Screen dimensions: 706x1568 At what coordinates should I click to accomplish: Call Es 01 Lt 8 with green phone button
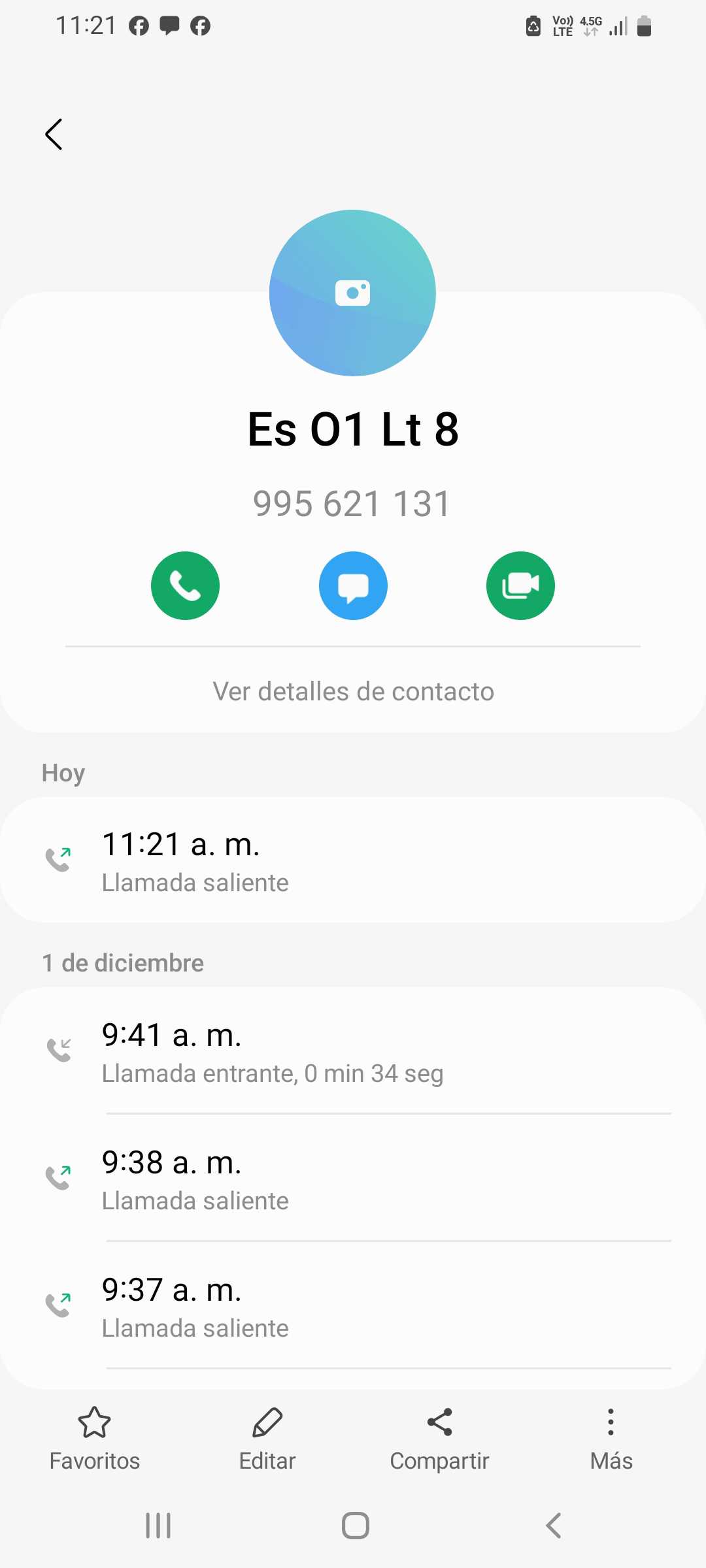185,585
